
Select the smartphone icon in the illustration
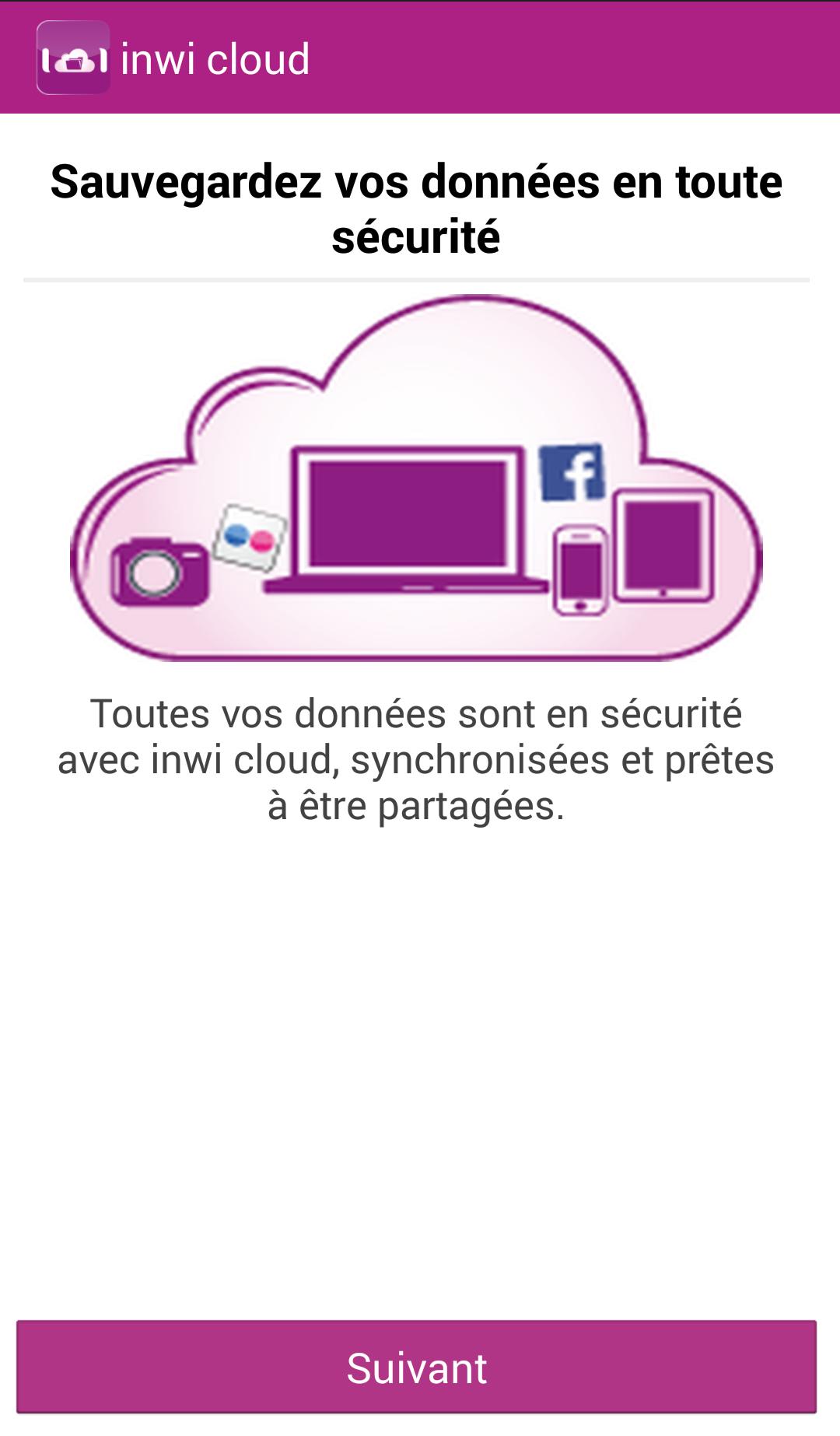pos(579,572)
